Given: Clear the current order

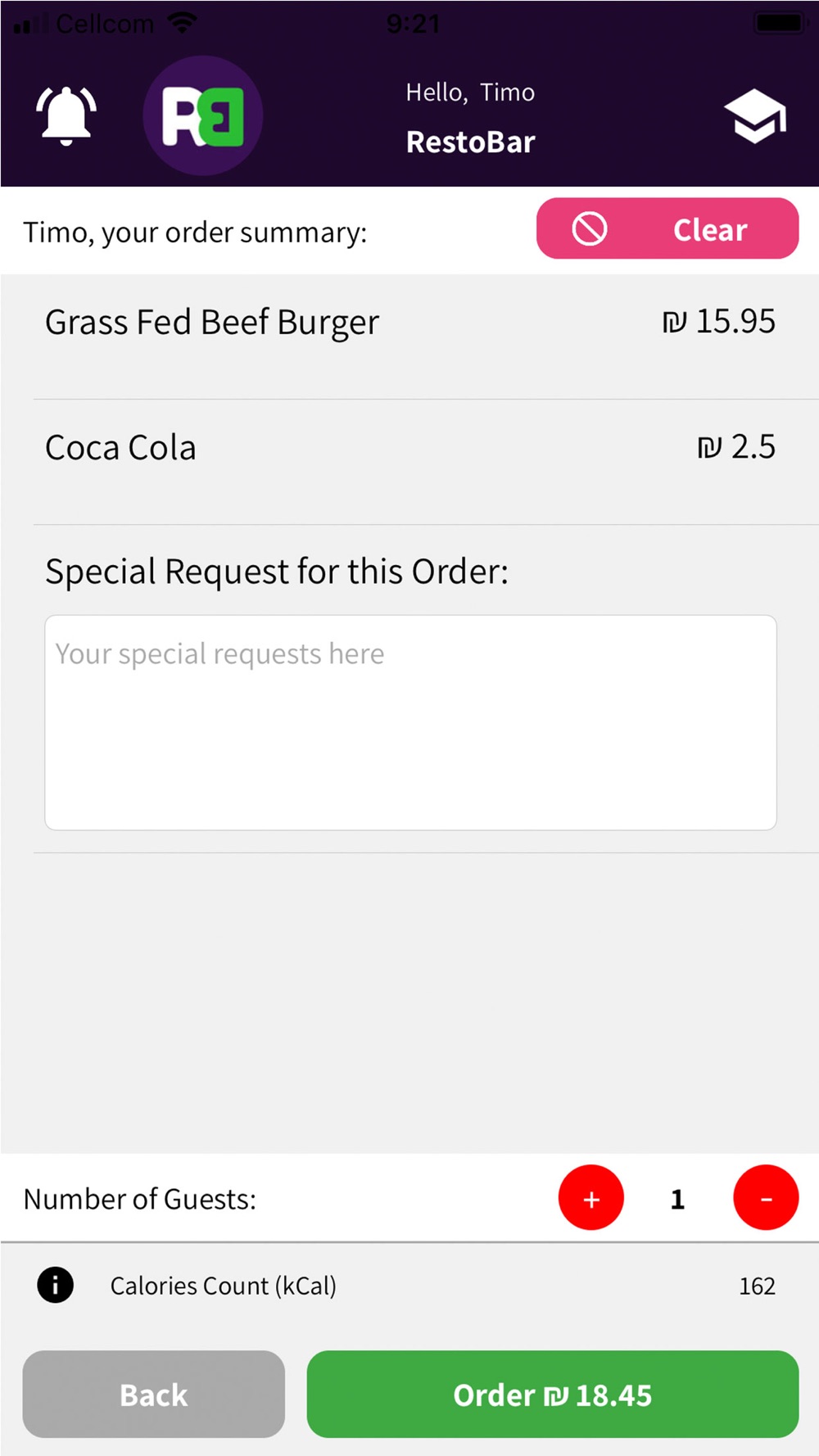Looking at the screenshot, I should tap(667, 228).
